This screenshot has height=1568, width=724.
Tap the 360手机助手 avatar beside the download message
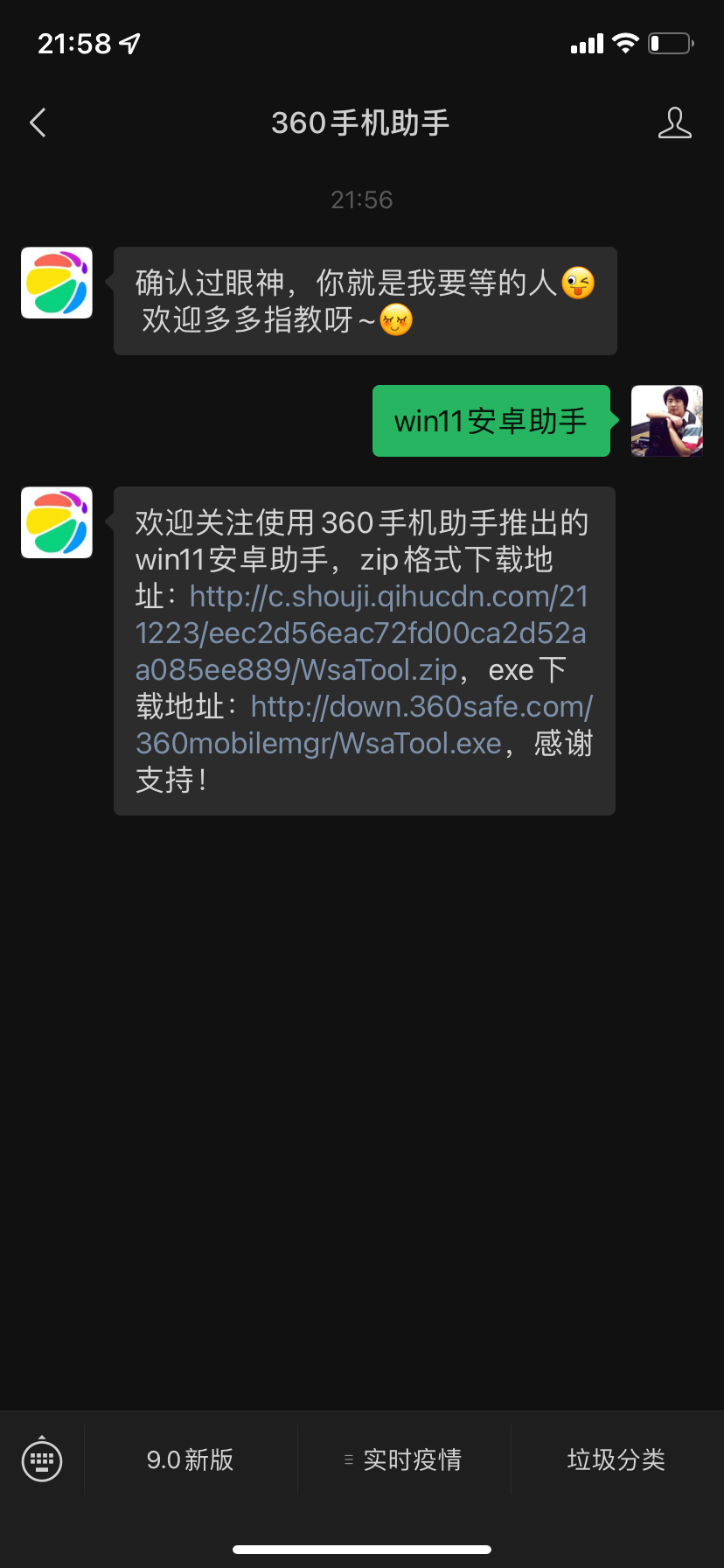[56, 521]
